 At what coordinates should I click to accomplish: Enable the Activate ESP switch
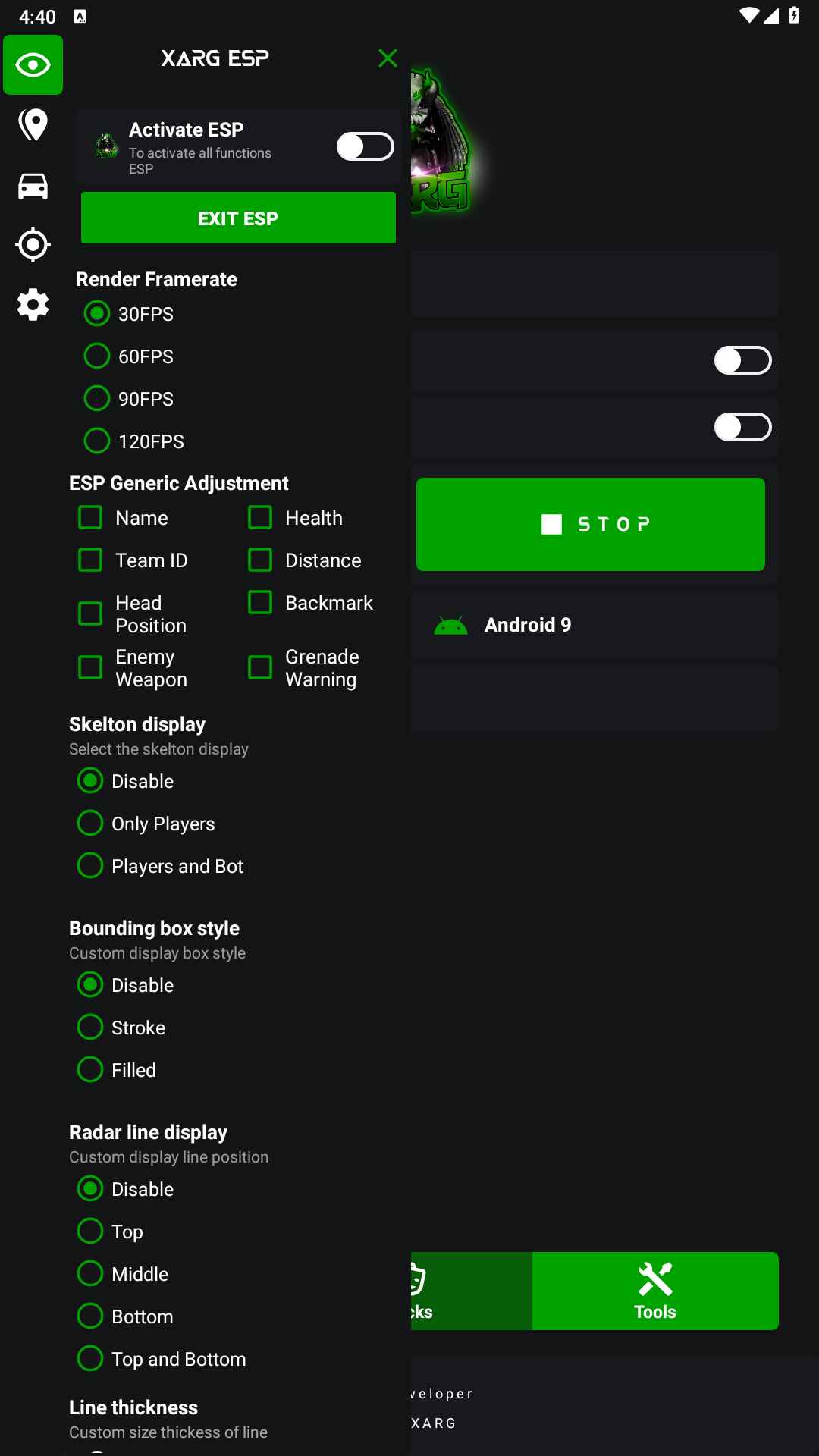(x=364, y=146)
